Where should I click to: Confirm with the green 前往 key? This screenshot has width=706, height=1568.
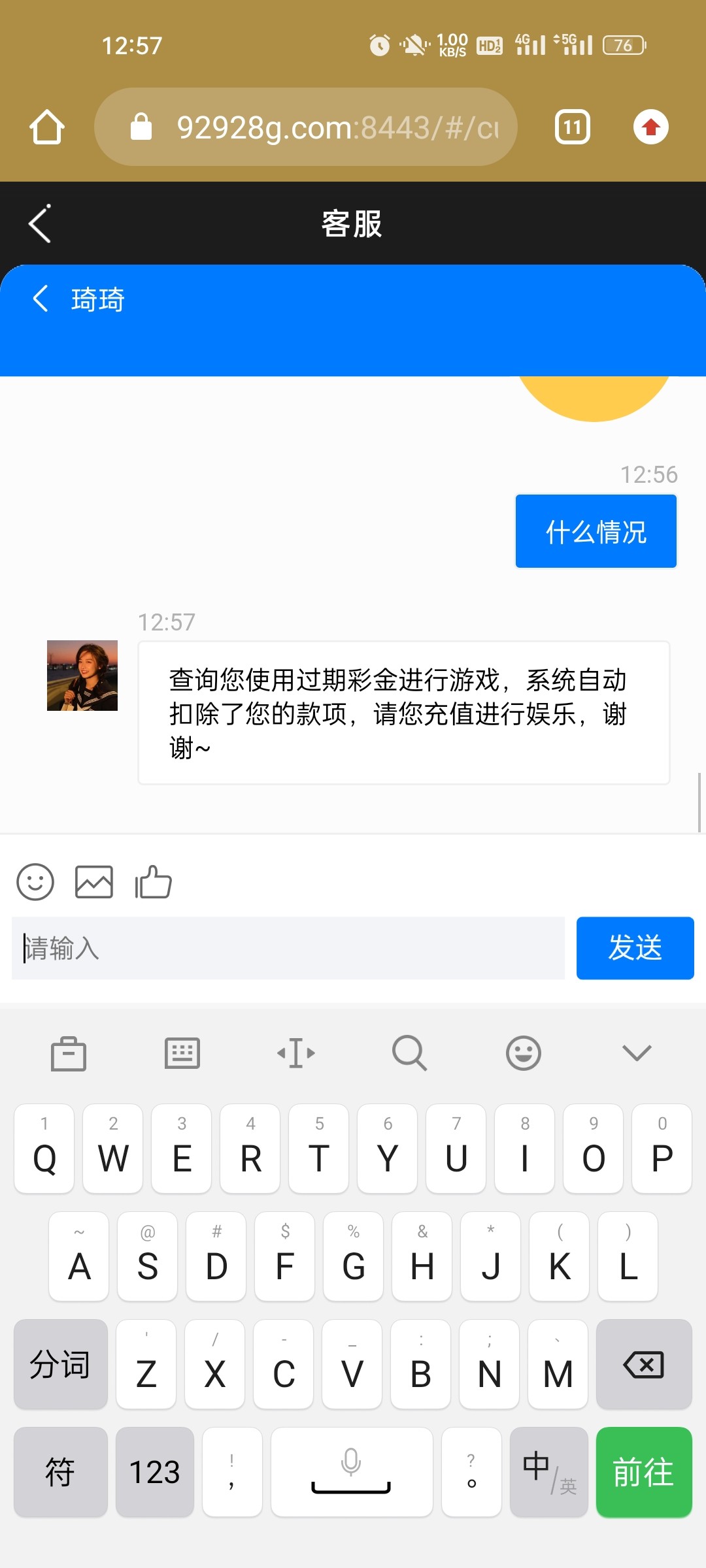click(x=643, y=1471)
